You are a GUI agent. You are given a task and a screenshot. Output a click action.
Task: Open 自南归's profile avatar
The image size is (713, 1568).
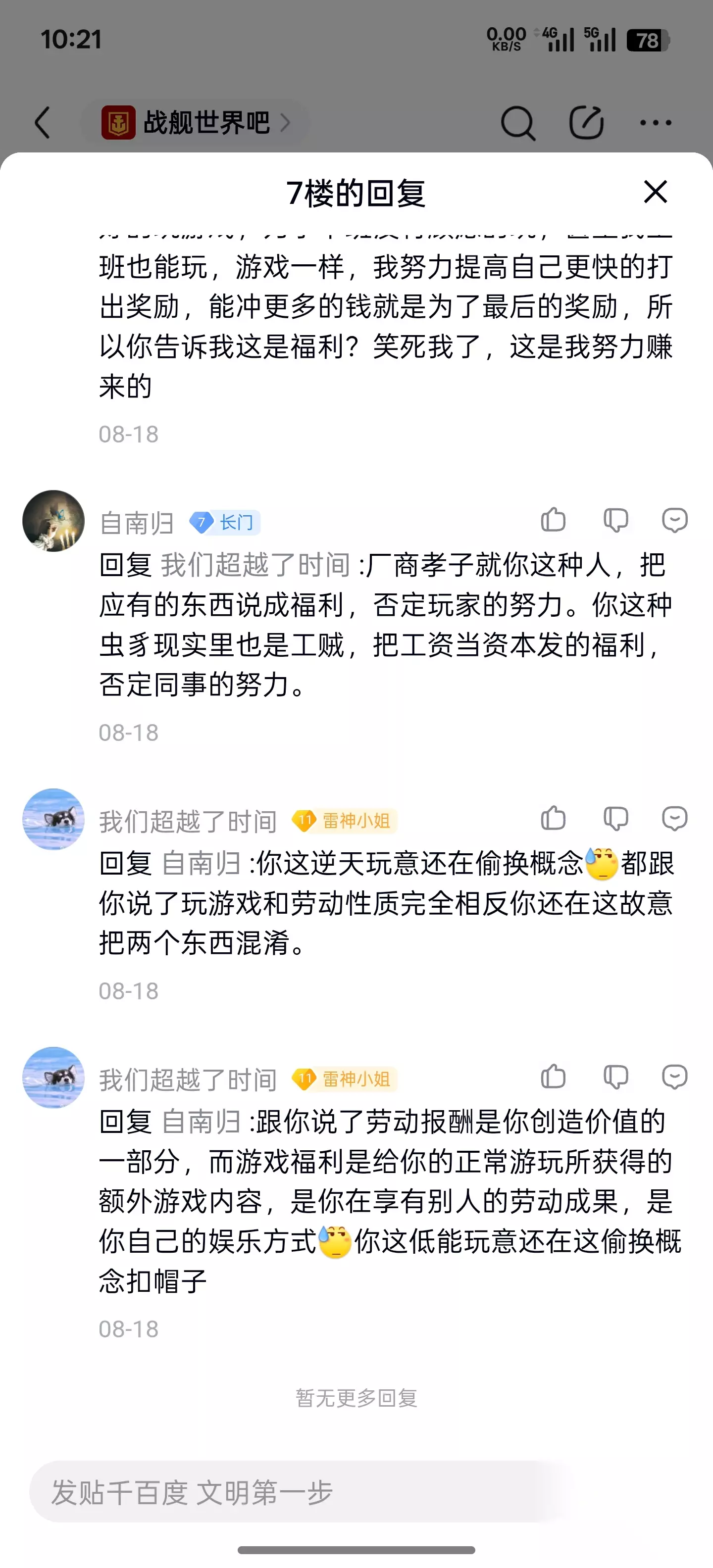[53, 521]
